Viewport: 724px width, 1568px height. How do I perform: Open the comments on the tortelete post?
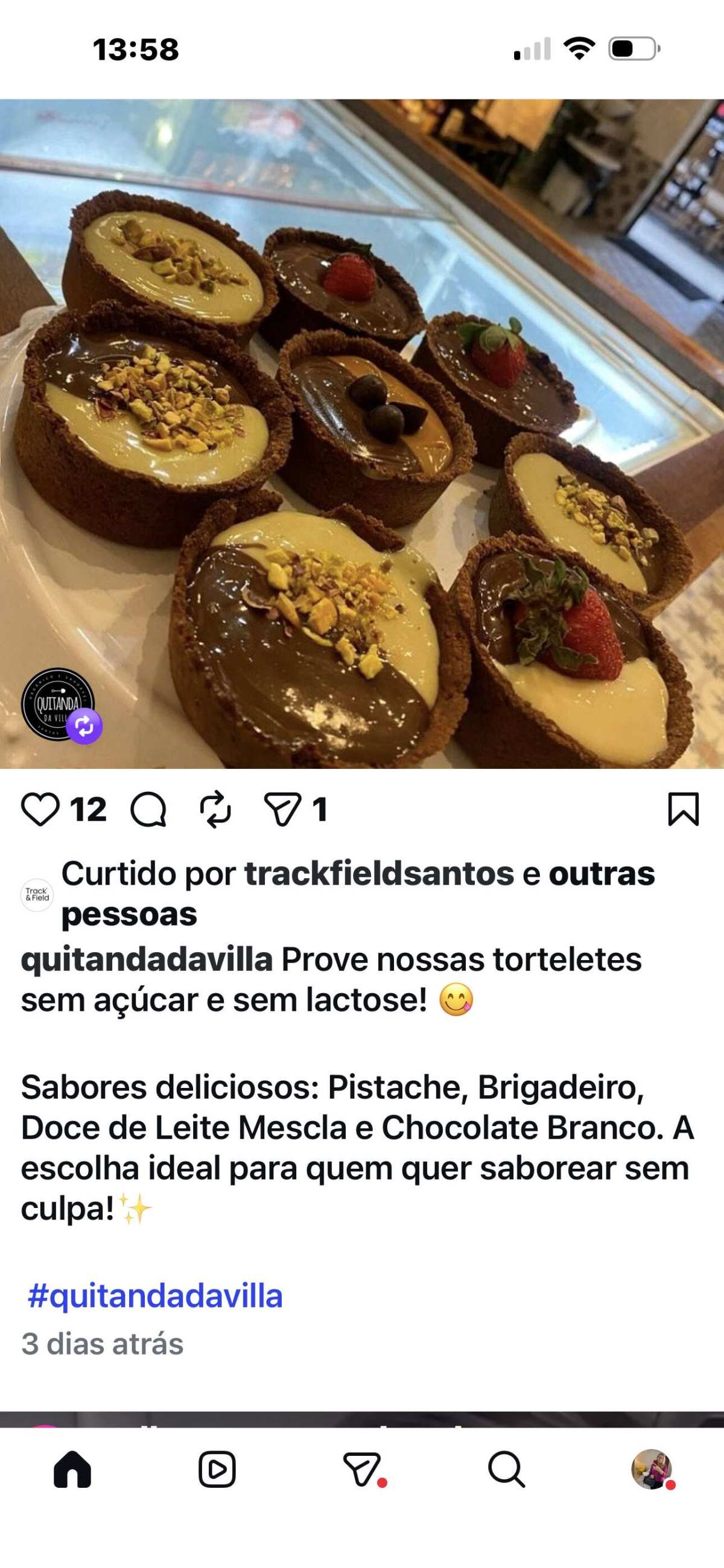click(148, 809)
